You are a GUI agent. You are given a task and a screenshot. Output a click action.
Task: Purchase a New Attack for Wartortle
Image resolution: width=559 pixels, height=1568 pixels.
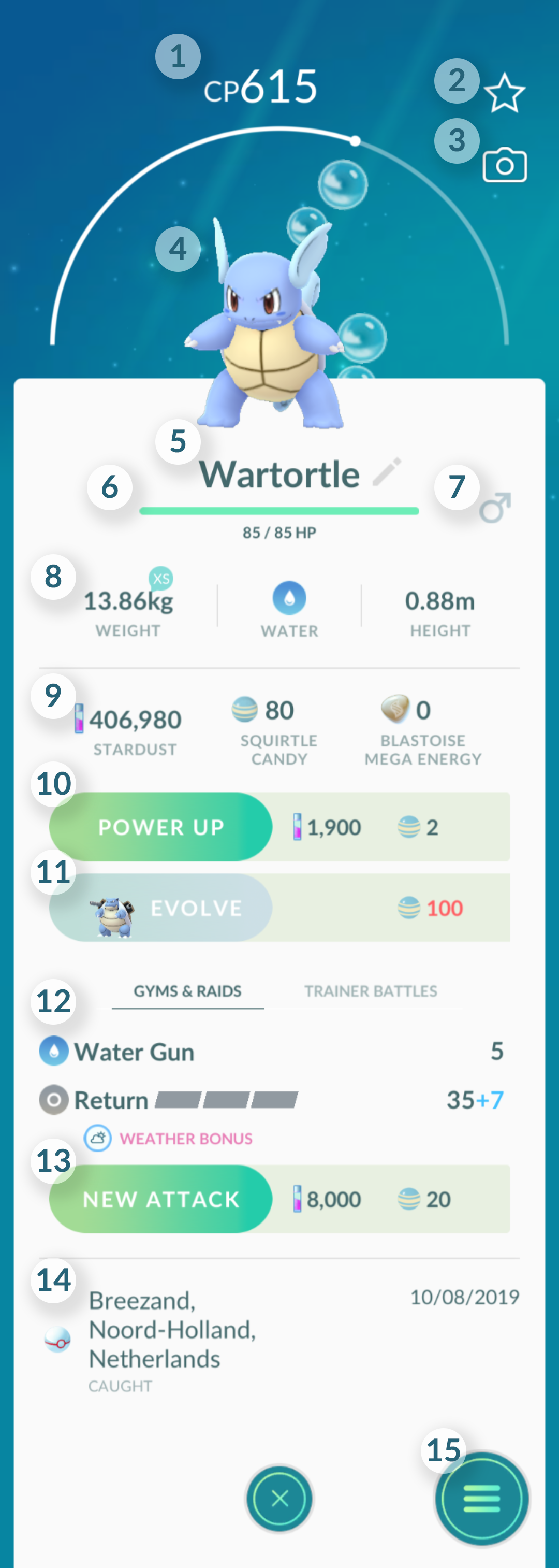[160, 1199]
